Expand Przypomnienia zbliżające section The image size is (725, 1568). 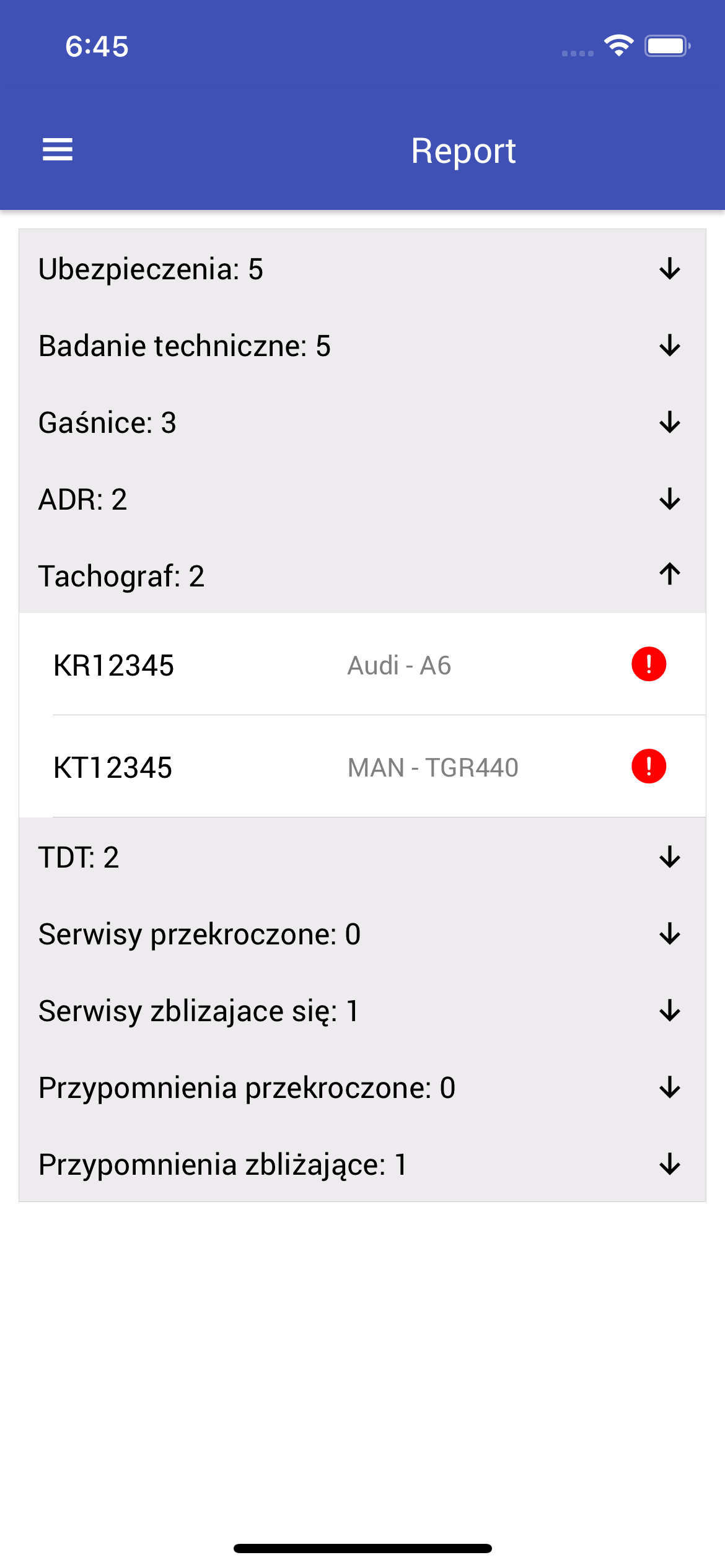tap(669, 1165)
